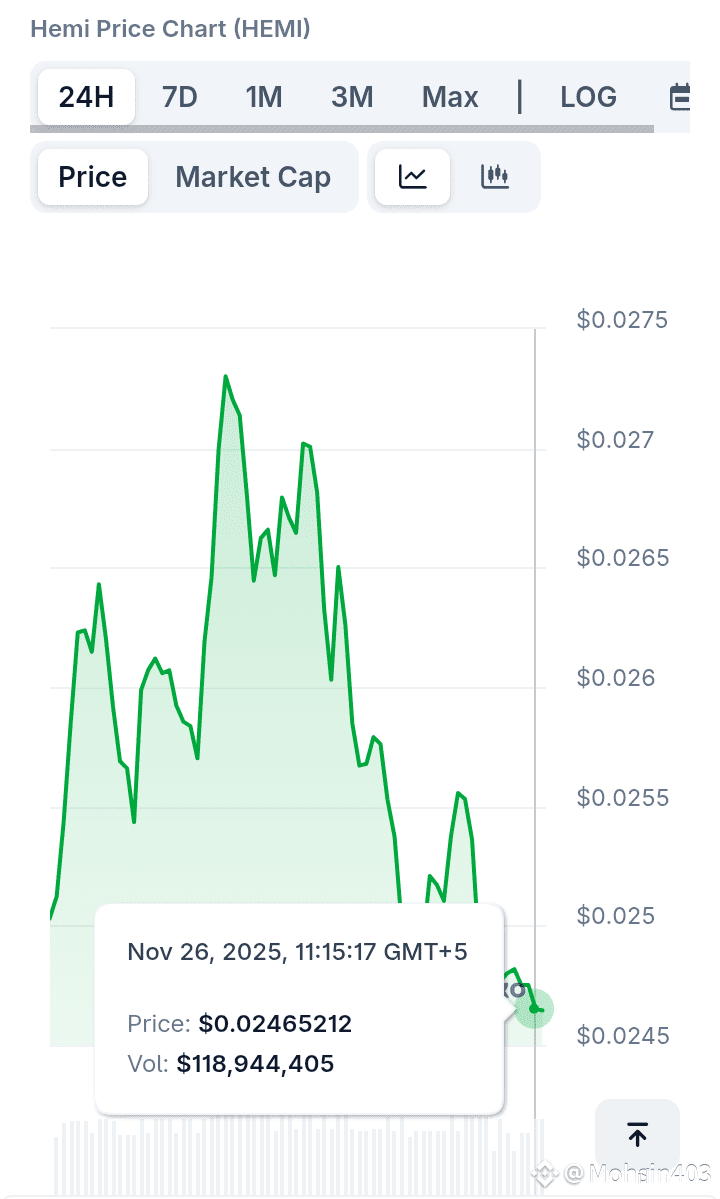Enable the LOG scale option
The height and width of the screenshot is (1199, 720).
[588, 97]
